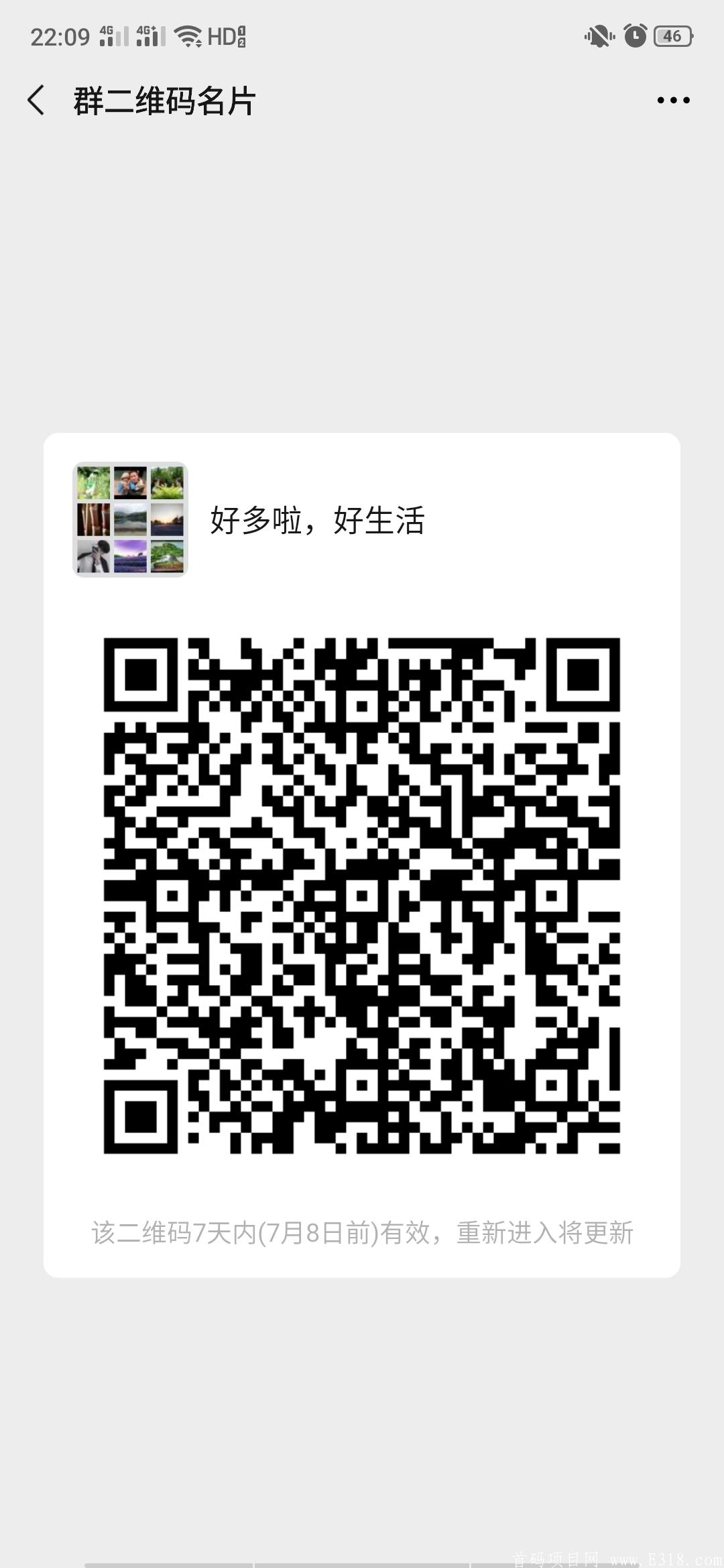Tap the HD voice indicator
This screenshot has width=724, height=1568.
[225, 37]
